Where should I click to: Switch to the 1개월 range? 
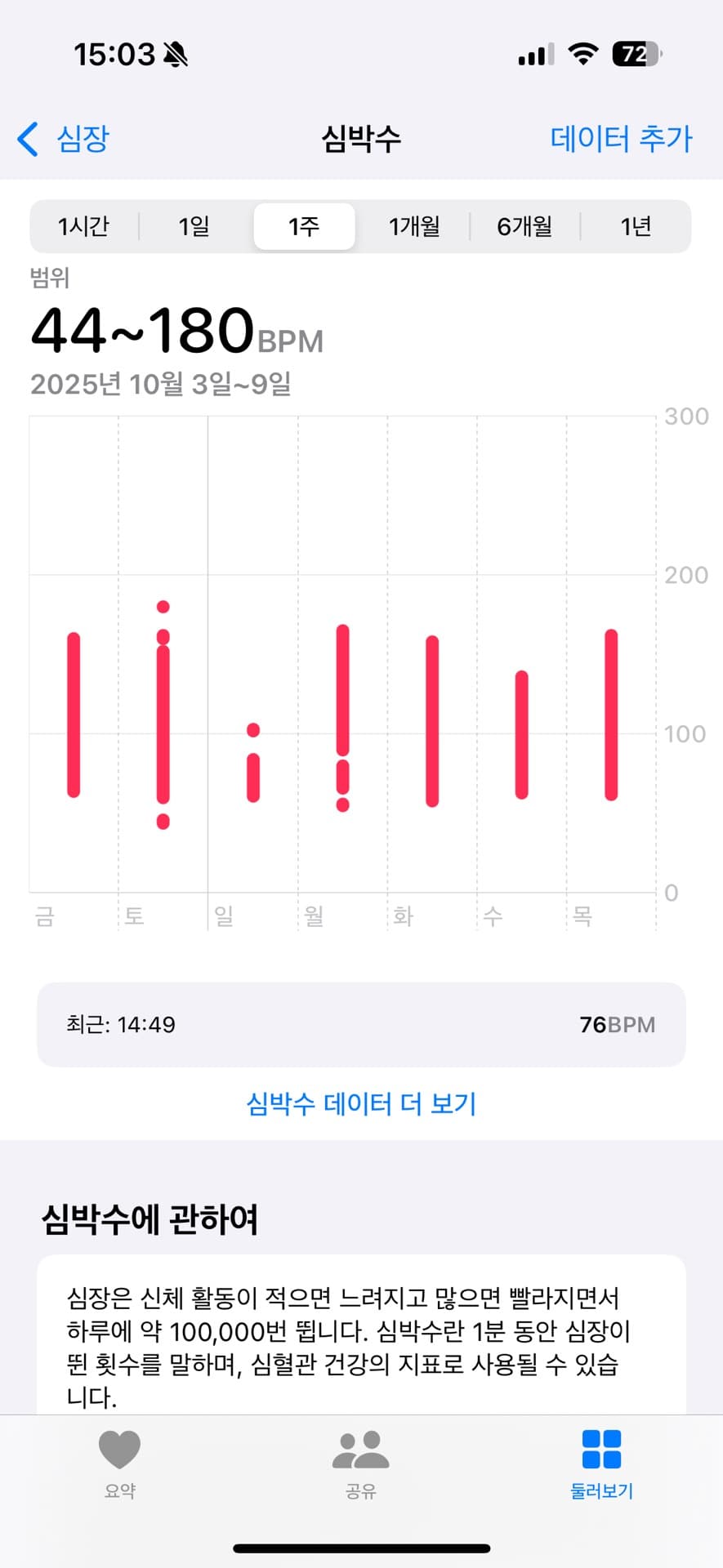[x=414, y=226]
